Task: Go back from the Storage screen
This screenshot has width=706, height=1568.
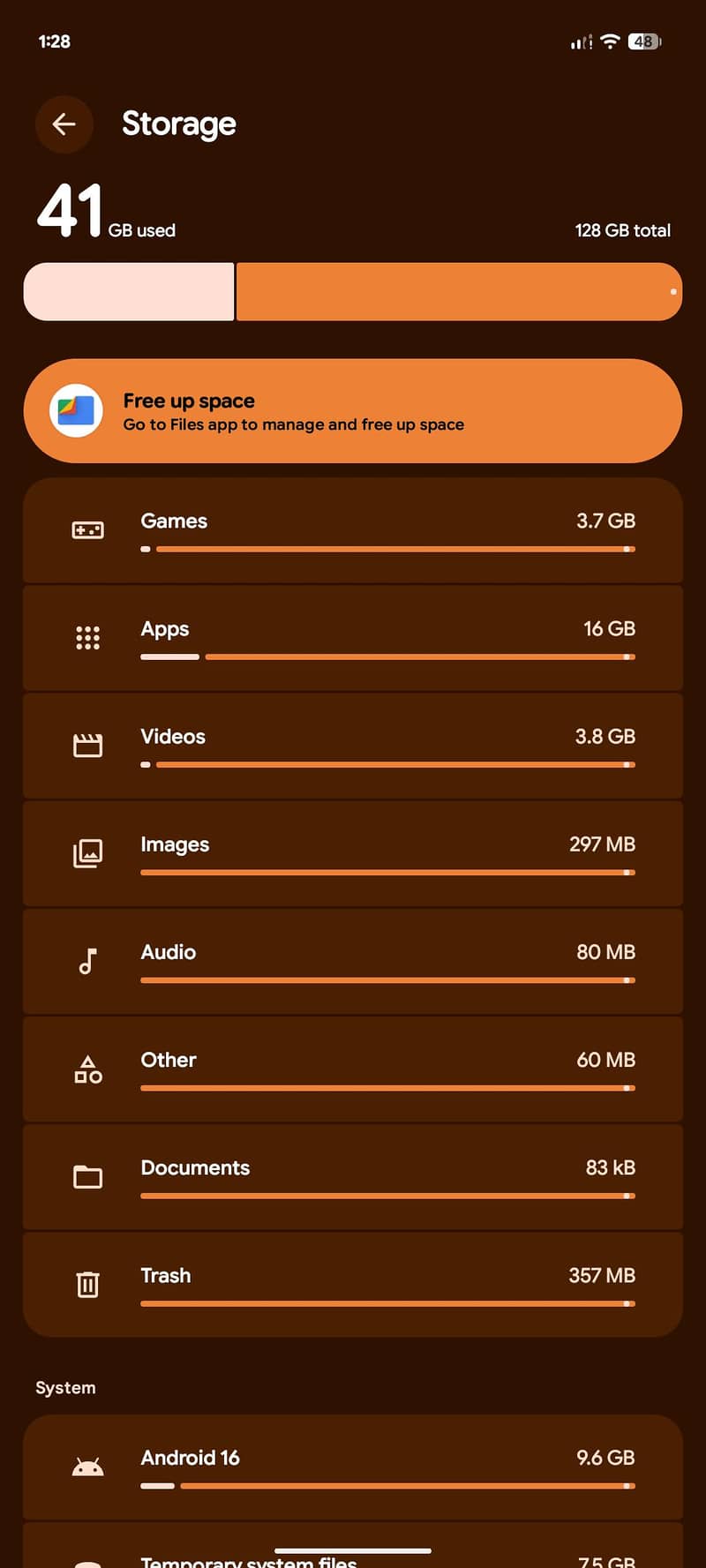Action: click(64, 124)
